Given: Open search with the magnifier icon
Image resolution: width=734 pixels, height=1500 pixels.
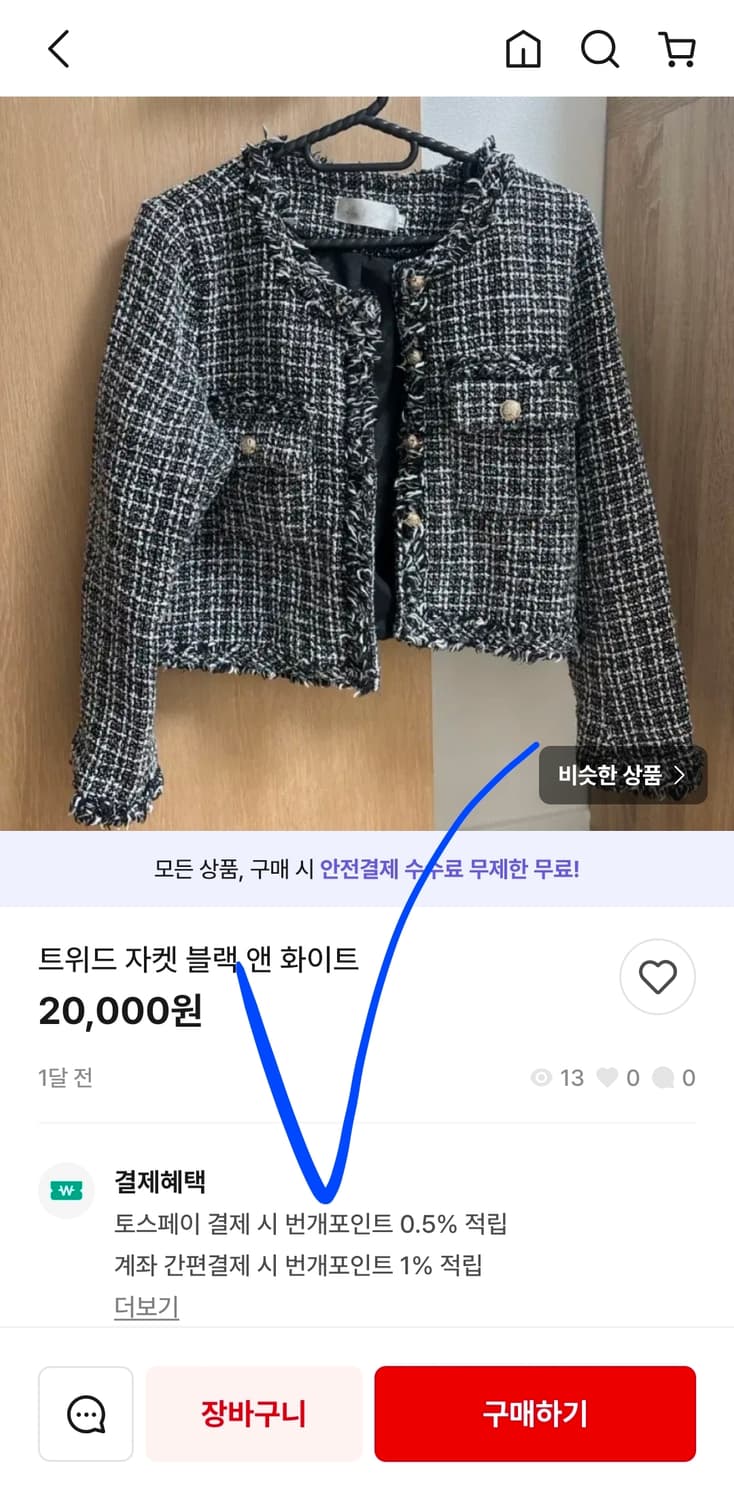Looking at the screenshot, I should coord(599,47).
